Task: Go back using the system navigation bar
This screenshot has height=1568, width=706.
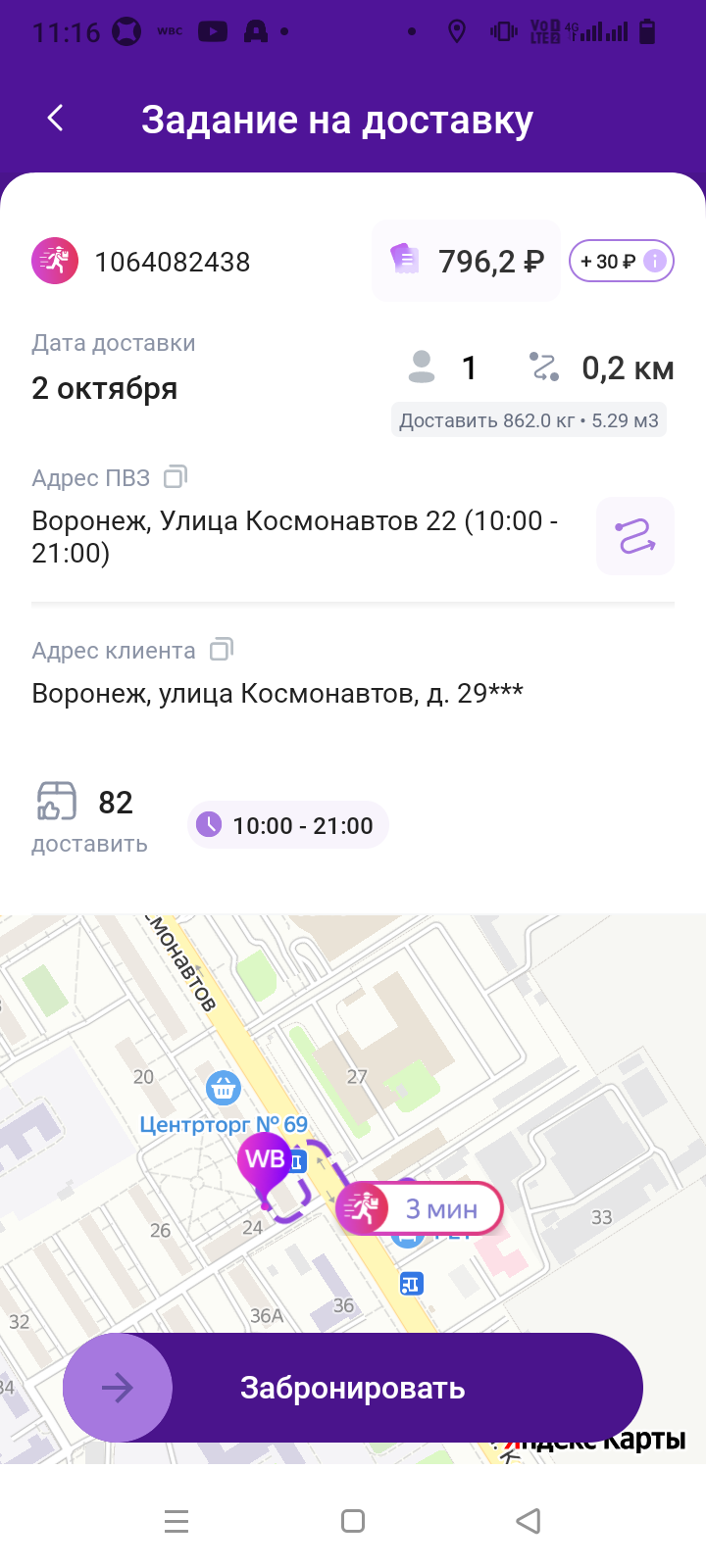Action: point(529,1521)
